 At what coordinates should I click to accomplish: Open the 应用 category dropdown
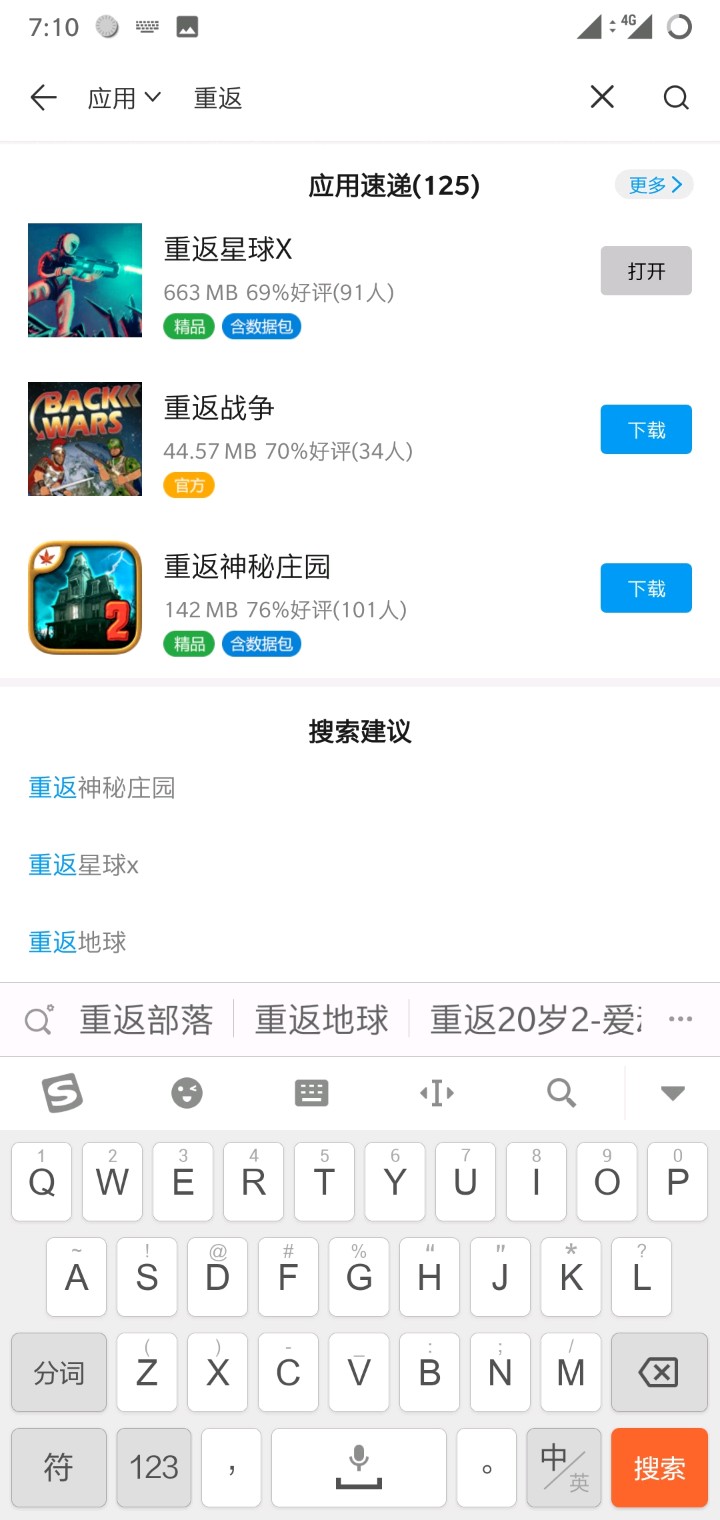tap(124, 98)
